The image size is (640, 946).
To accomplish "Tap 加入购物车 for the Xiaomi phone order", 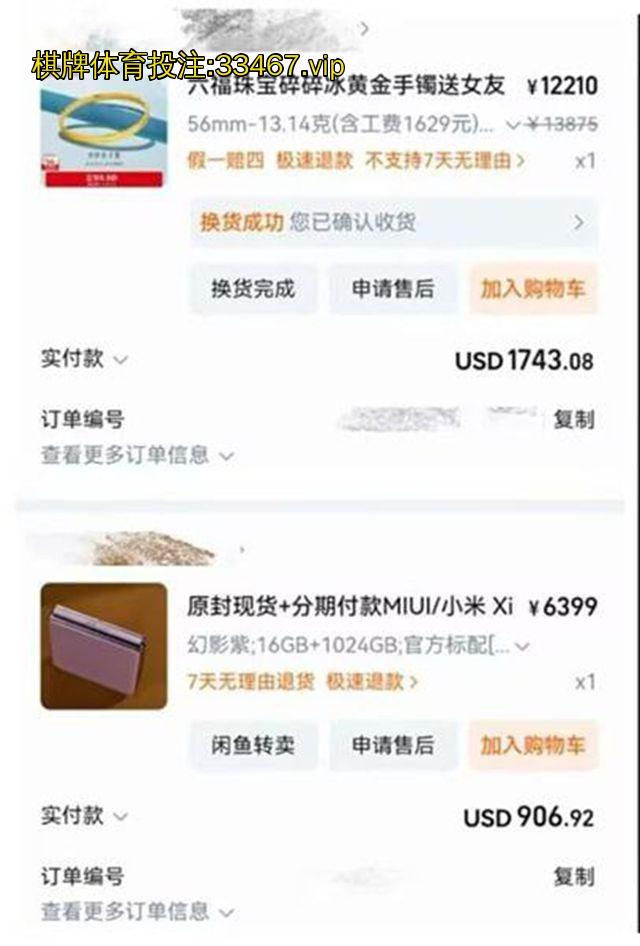I will click(533, 745).
